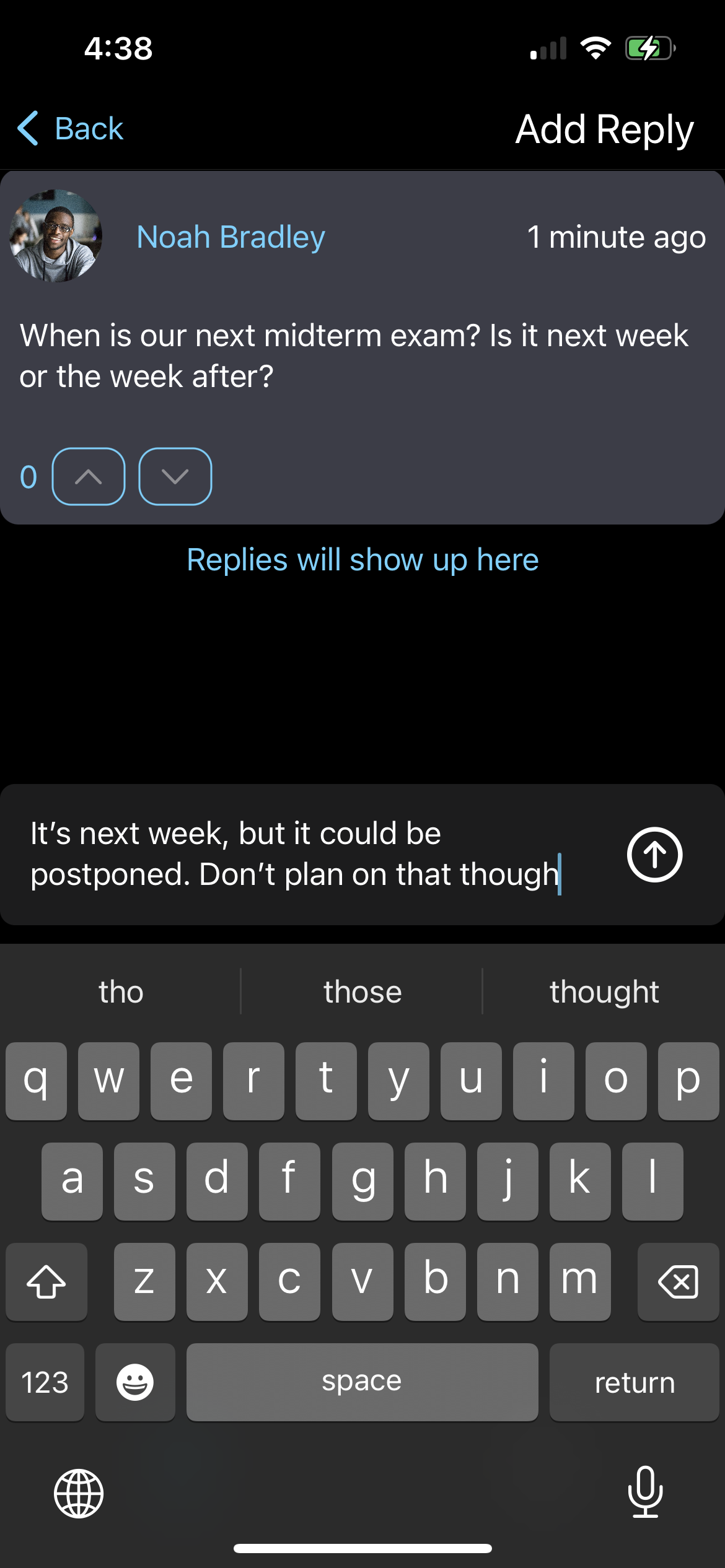The height and width of the screenshot is (1568, 725).
Task: Select the "tho" word suggestion
Action: 121,991
